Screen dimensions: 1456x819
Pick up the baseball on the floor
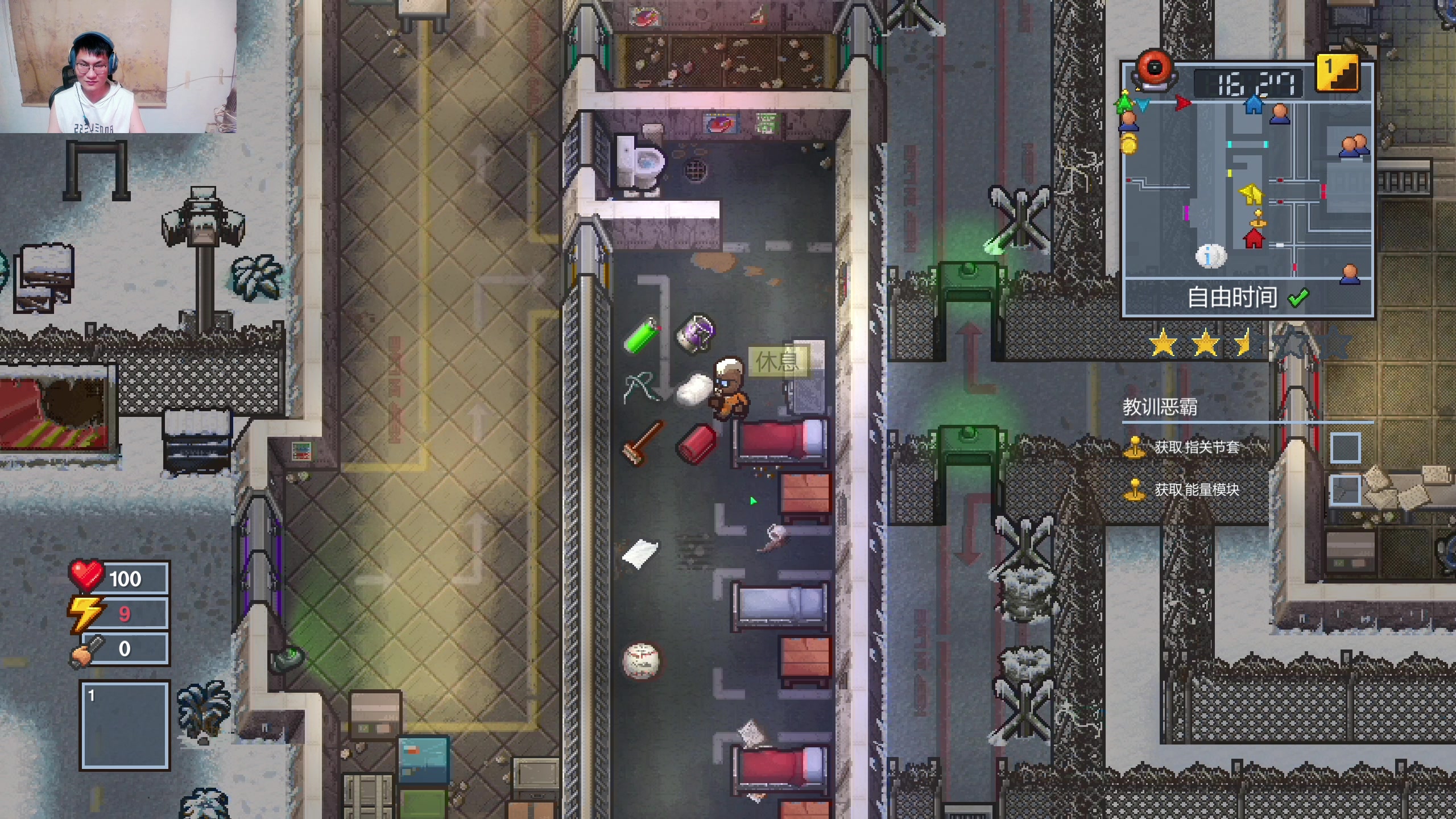(641, 661)
